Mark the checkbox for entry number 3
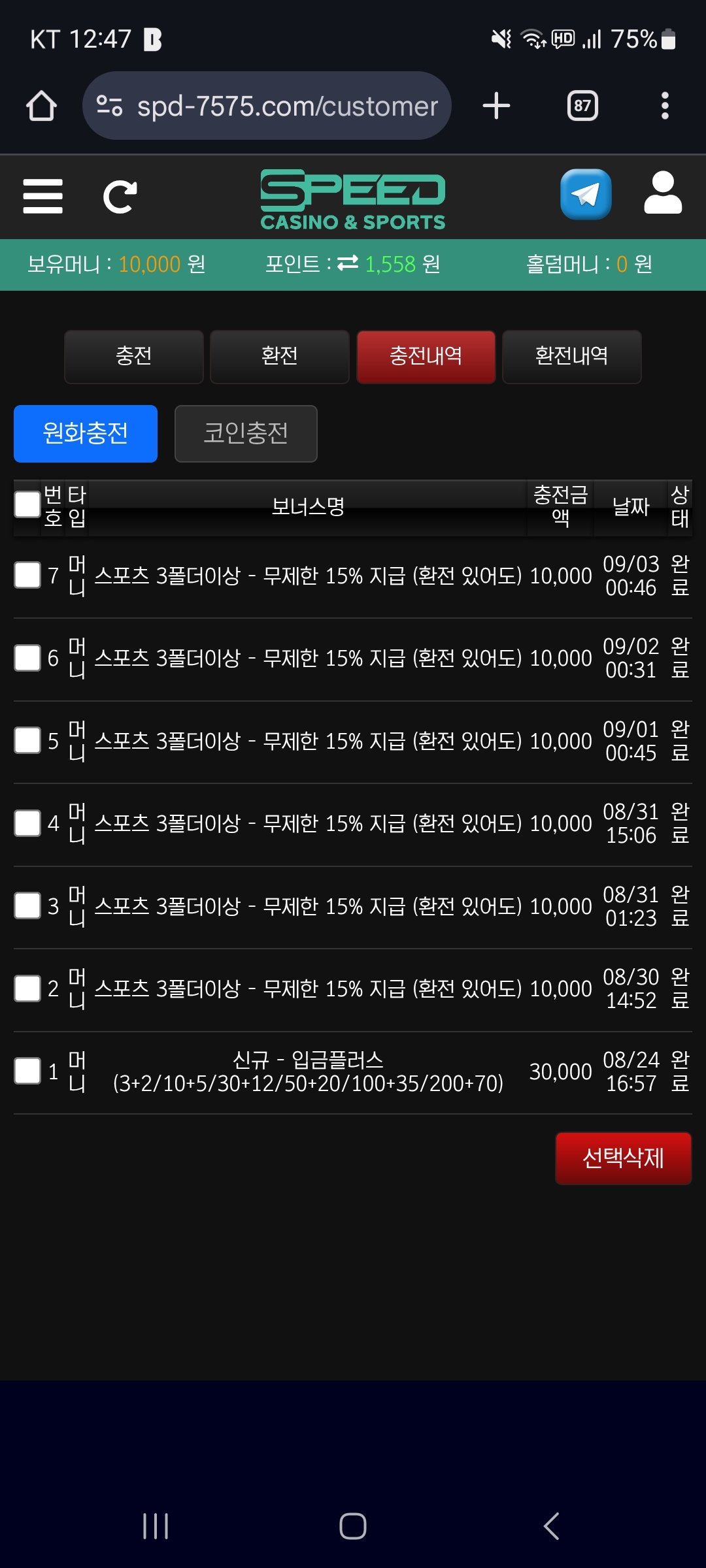The width and height of the screenshot is (706, 1568). pos(27,906)
